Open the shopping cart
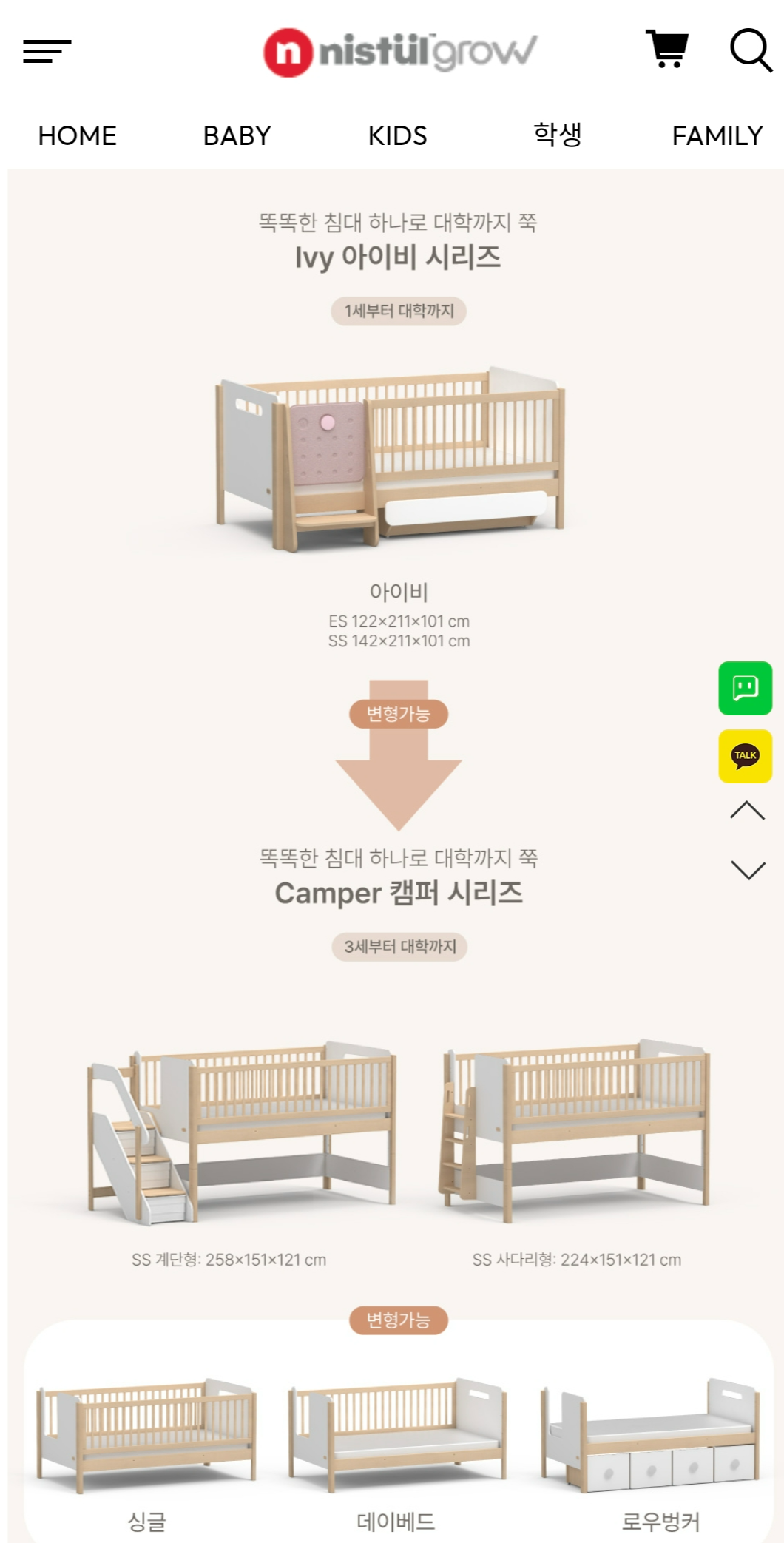Viewport: 784px width, 1543px height. click(x=668, y=50)
